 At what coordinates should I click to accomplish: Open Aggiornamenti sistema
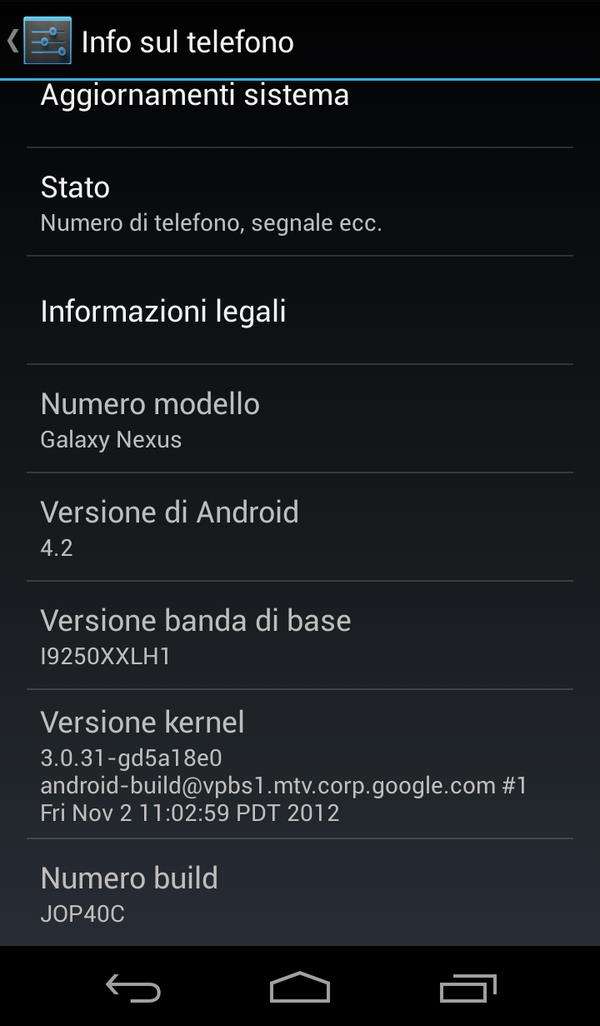[300, 113]
